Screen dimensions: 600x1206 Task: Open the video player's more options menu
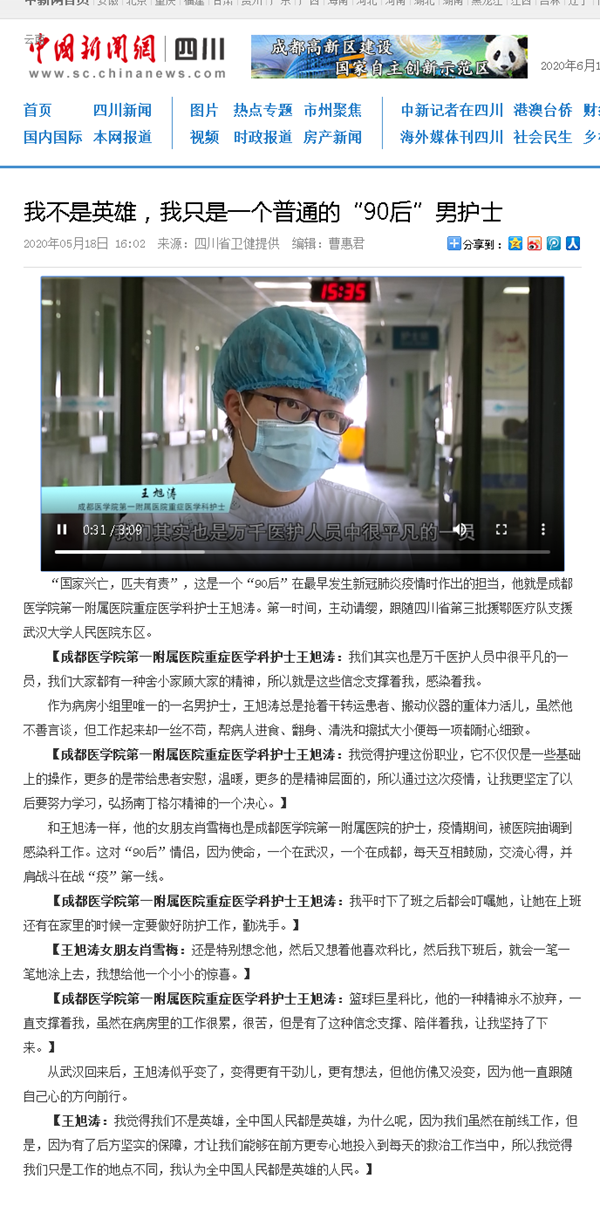pyautogui.click(x=543, y=530)
